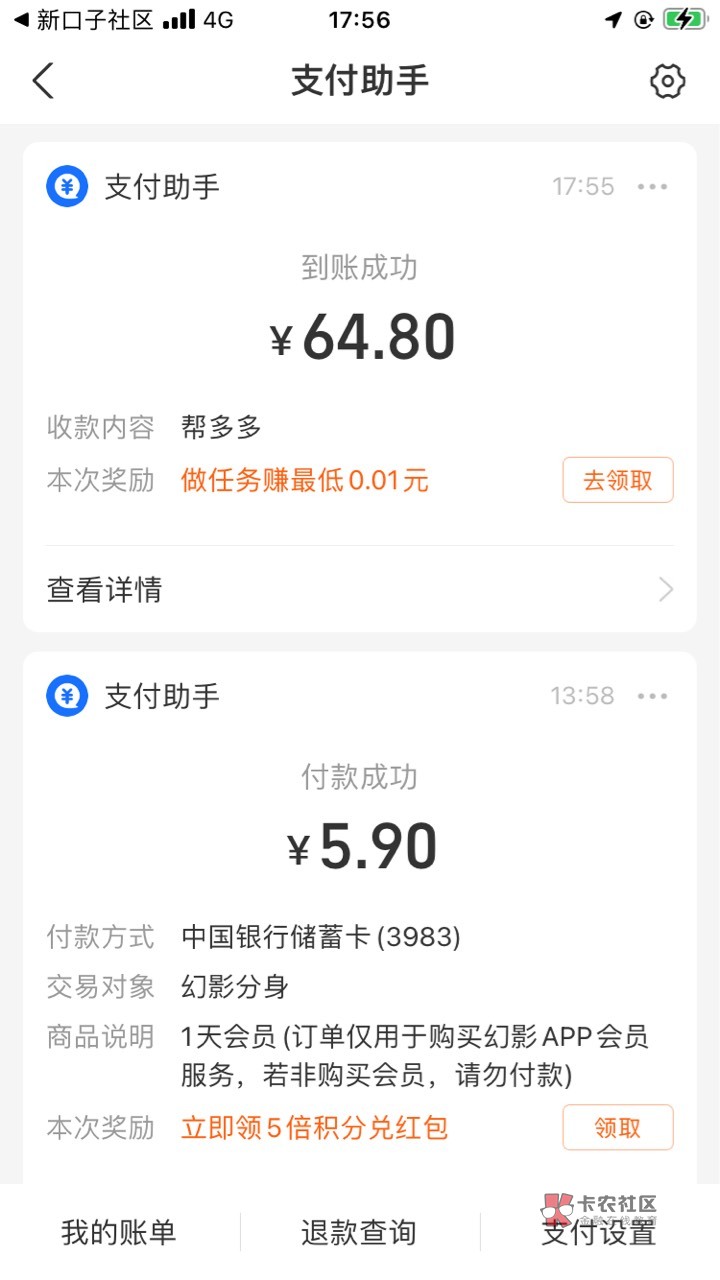
Task: Open more options on the 13:58 message
Action: point(652,696)
